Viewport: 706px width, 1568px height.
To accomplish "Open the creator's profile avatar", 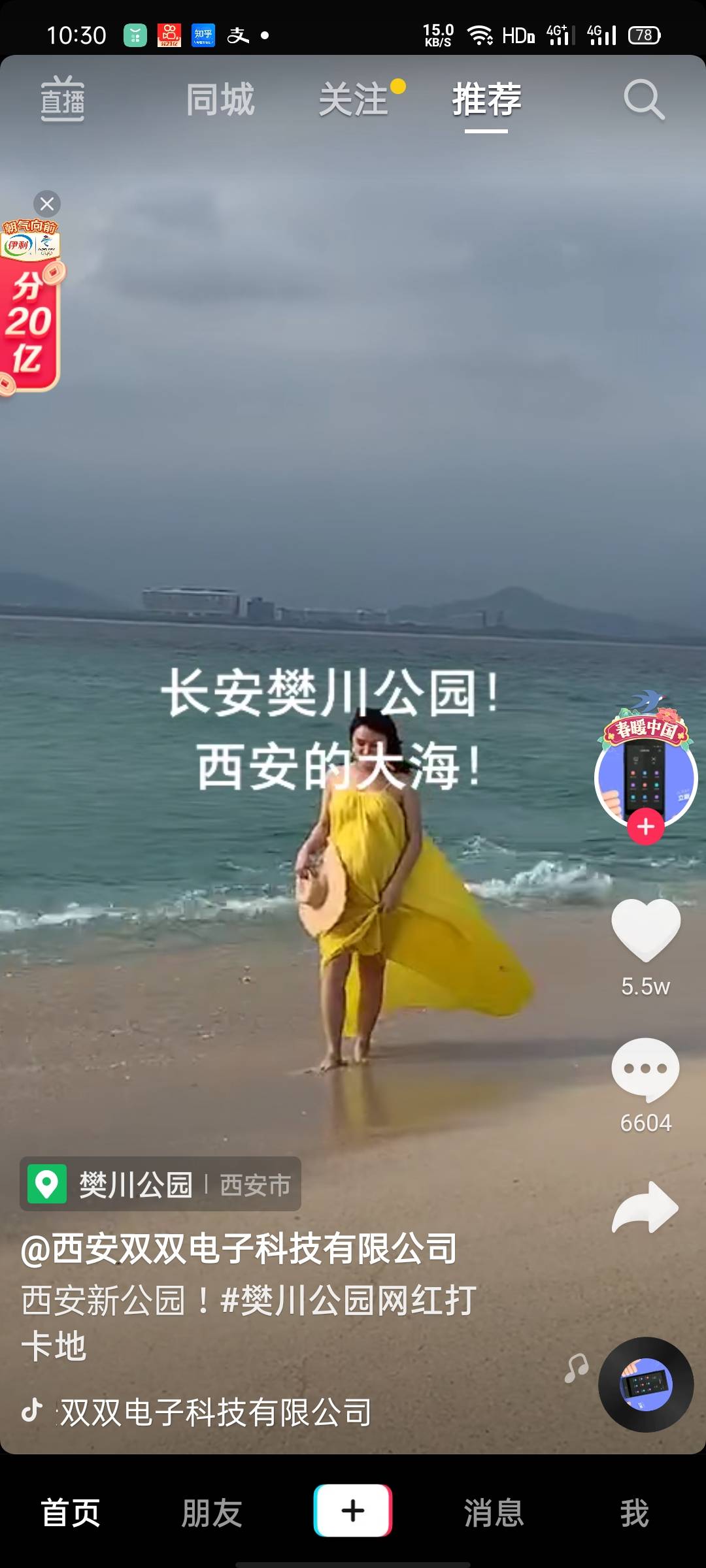I will (x=646, y=776).
